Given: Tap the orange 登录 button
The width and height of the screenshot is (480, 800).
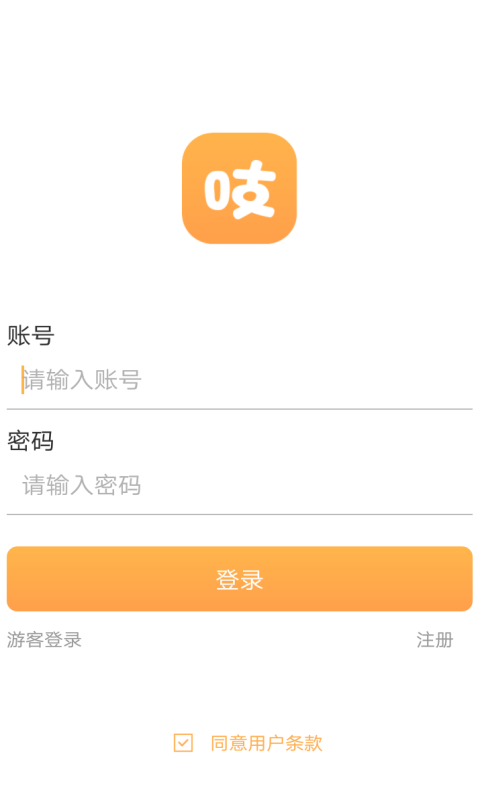Looking at the screenshot, I should click(x=240, y=579).
